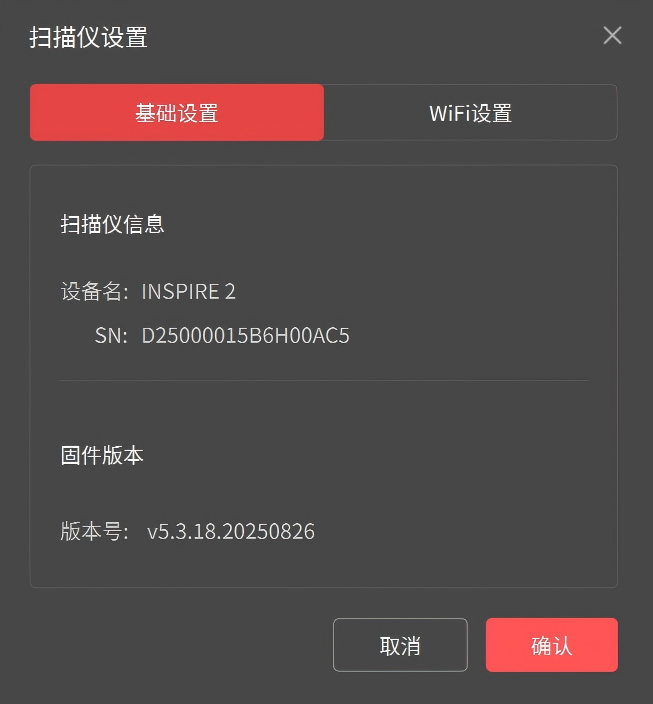Tap the 取消 button
The height and width of the screenshot is (704, 653).
[x=400, y=645]
